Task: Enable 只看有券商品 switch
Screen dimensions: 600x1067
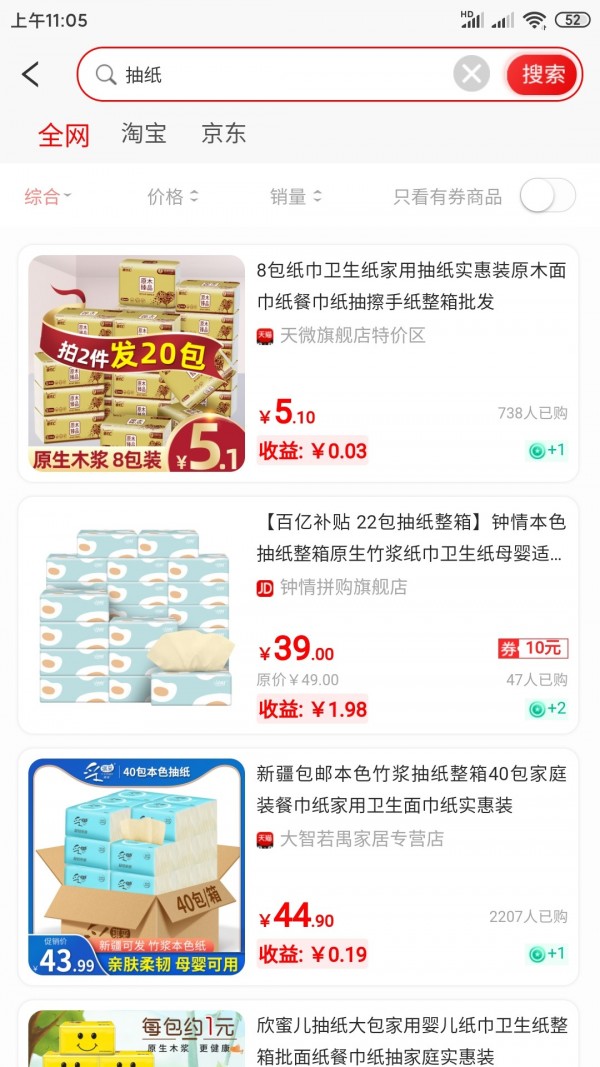Action: click(547, 196)
